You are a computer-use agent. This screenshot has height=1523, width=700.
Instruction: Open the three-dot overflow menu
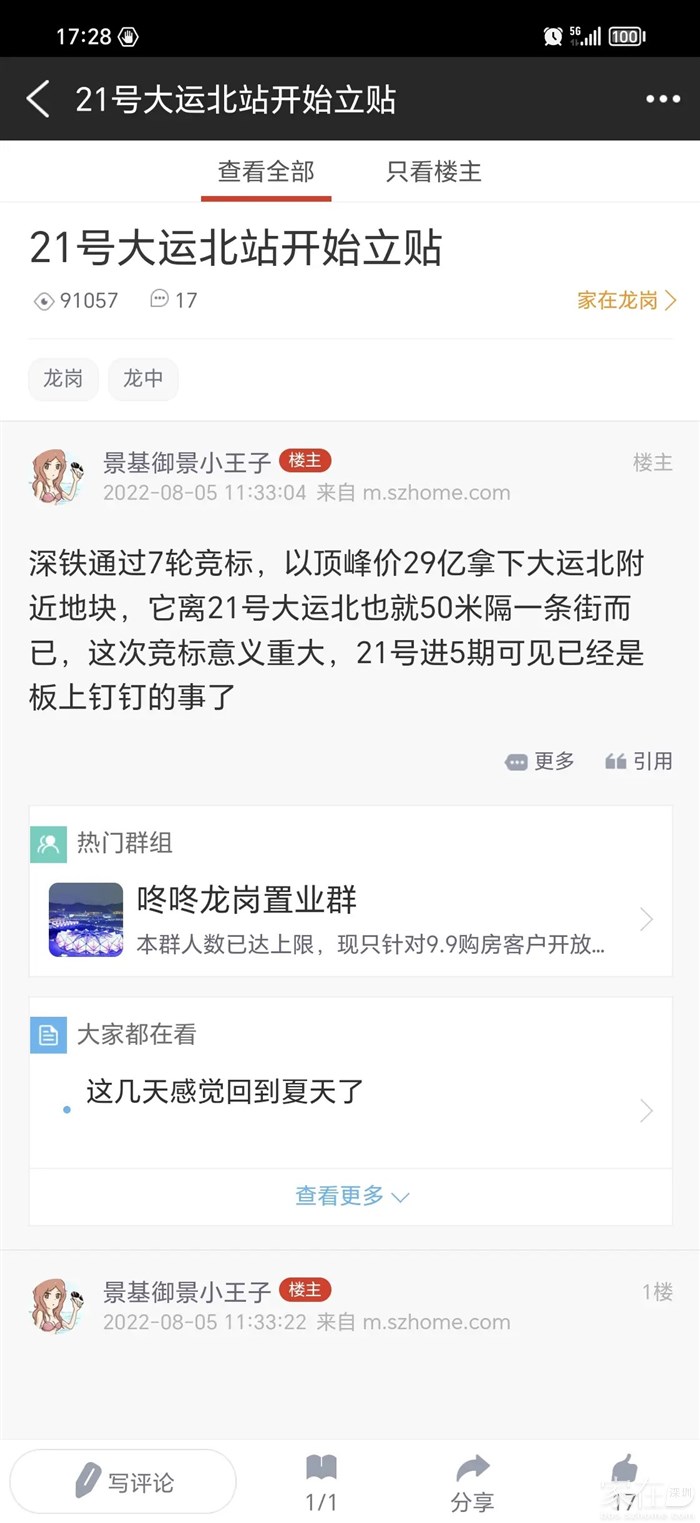pos(662,99)
